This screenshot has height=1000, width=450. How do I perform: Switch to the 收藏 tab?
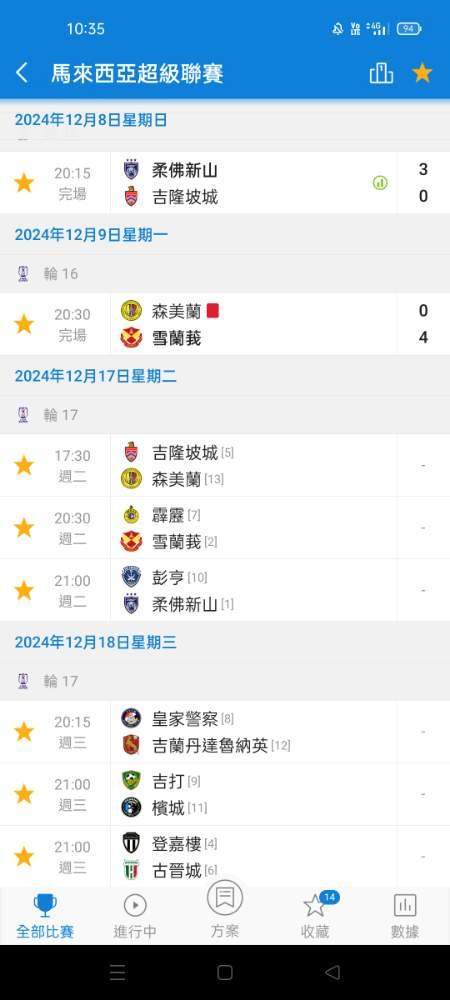(x=315, y=916)
